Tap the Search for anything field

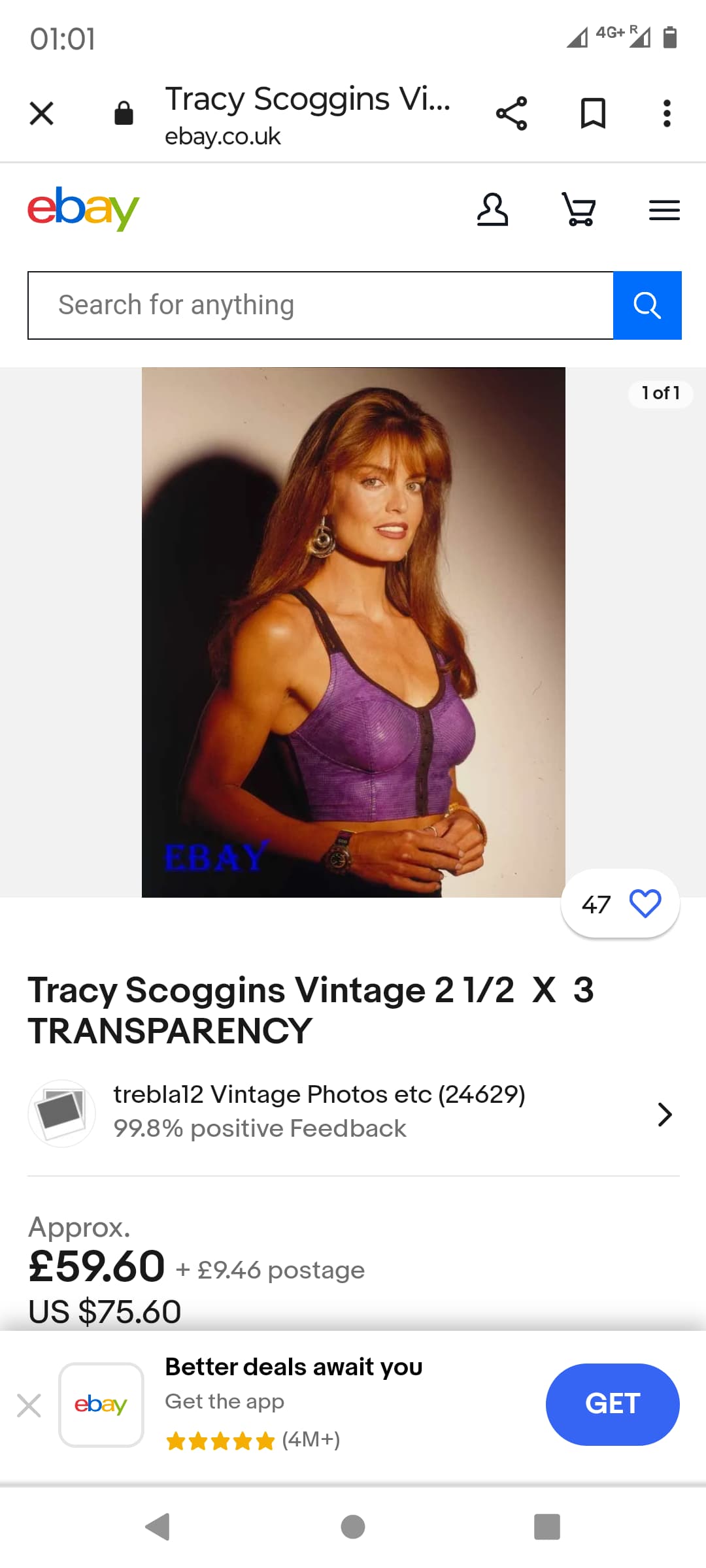coord(320,305)
